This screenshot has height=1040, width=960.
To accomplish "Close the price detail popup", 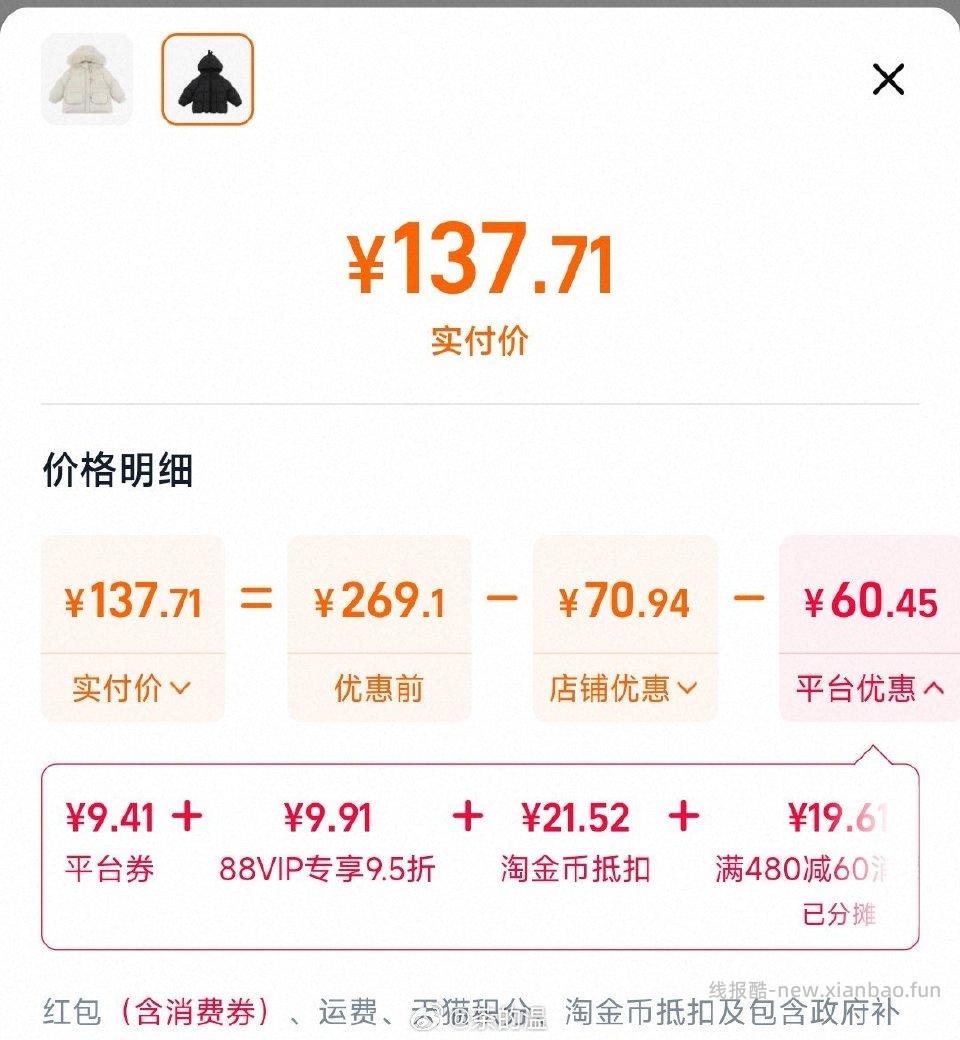I will click(888, 80).
